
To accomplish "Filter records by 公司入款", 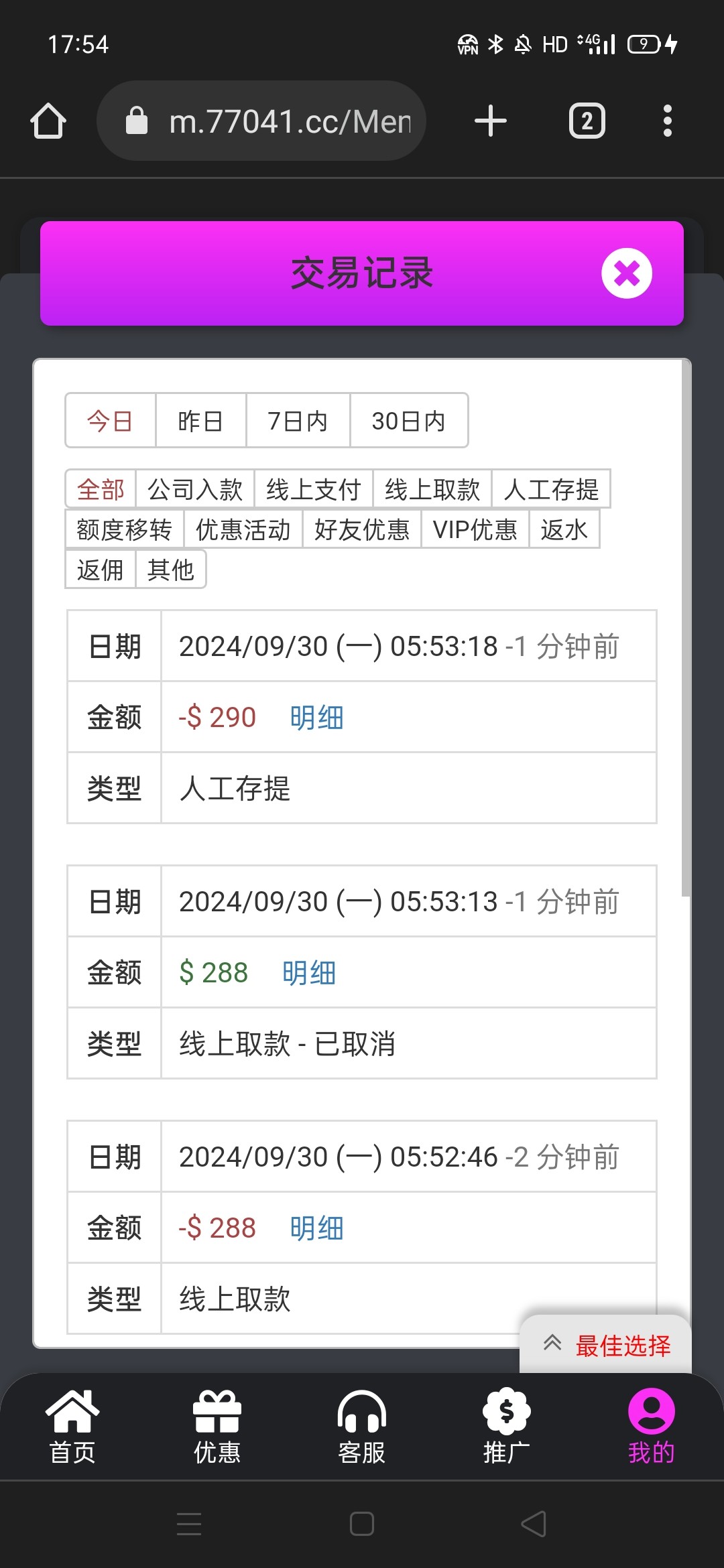I will pos(194,489).
